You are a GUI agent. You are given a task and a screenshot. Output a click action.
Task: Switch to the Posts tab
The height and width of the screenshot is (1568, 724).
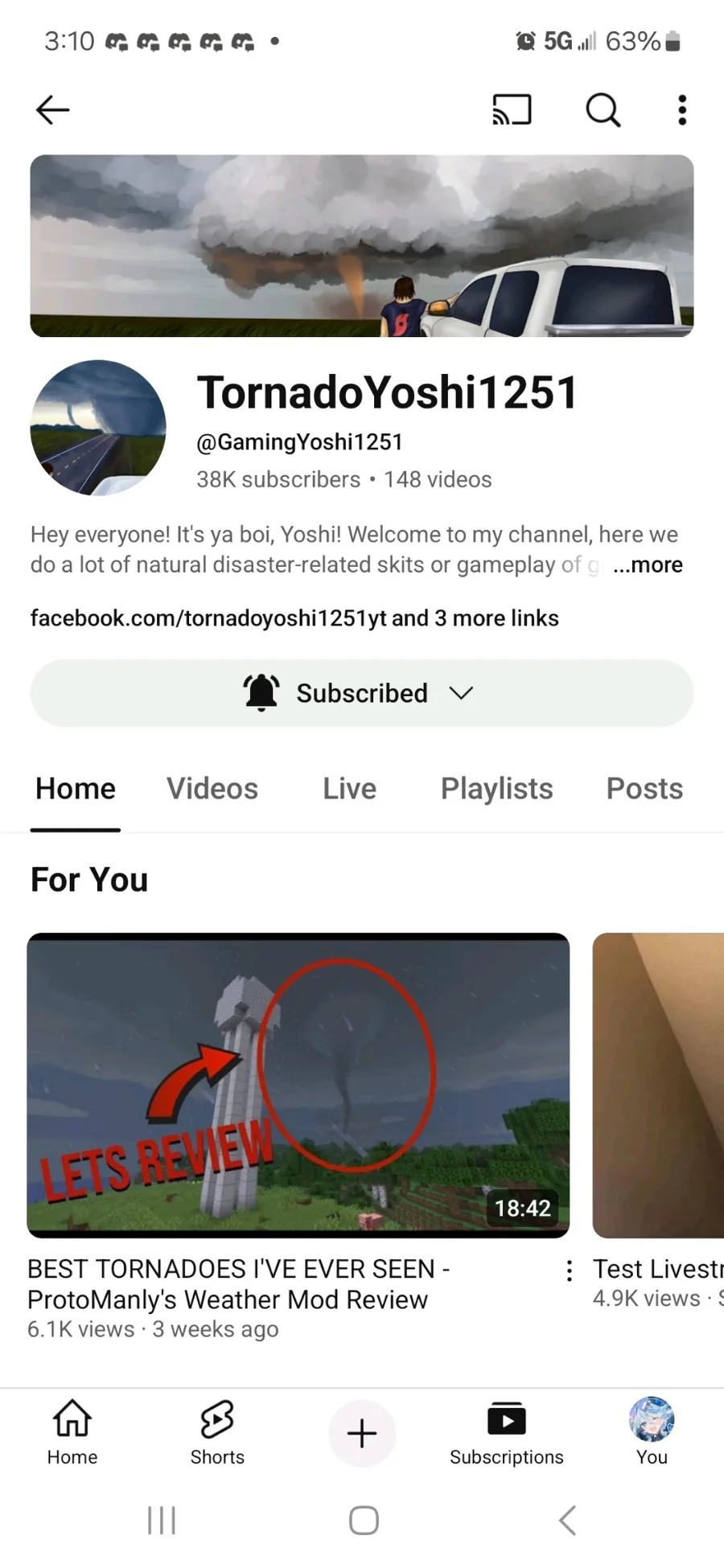644,789
